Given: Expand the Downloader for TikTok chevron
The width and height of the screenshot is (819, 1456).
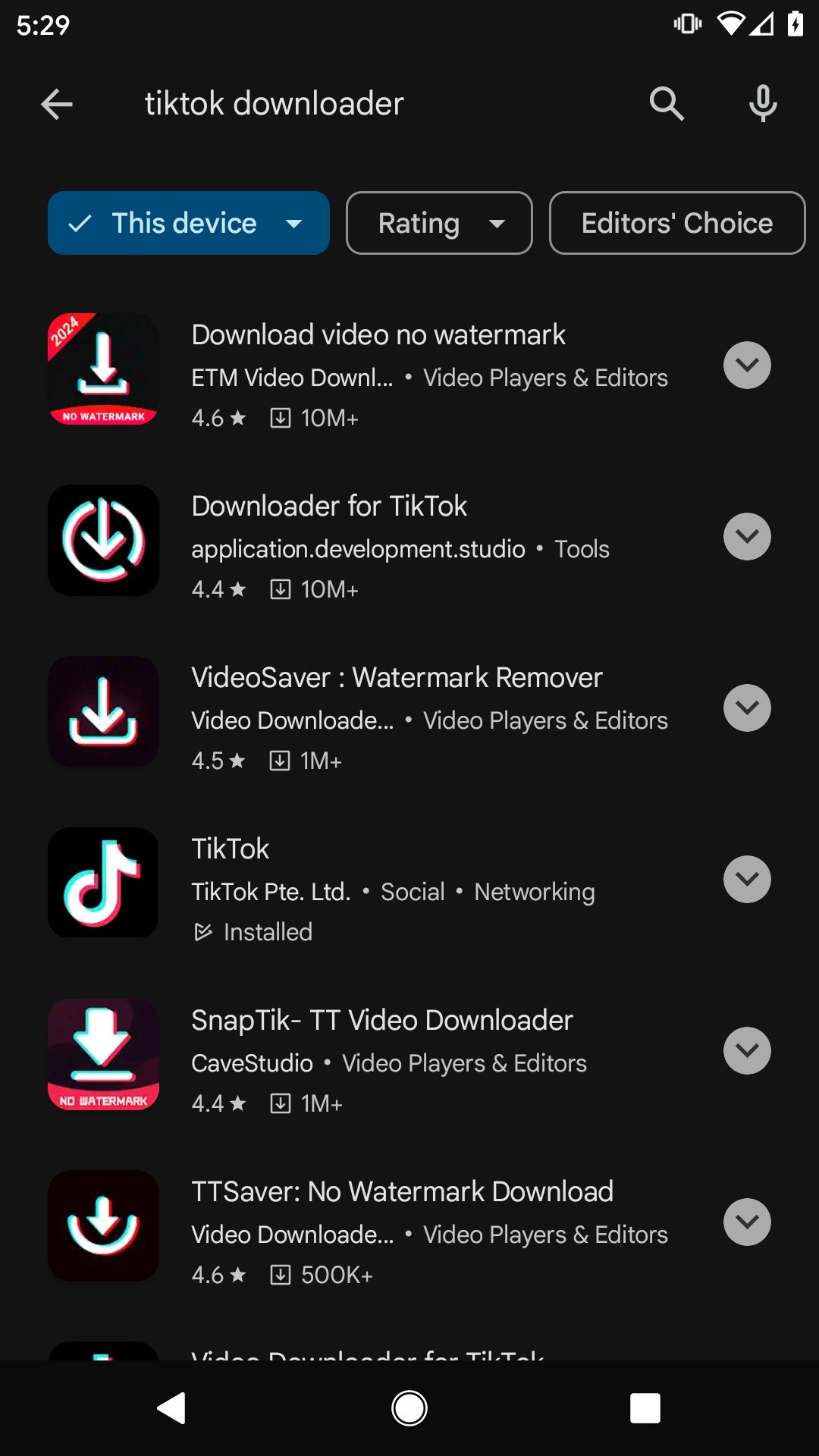Looking at the screenshot, I should (747, 537).
